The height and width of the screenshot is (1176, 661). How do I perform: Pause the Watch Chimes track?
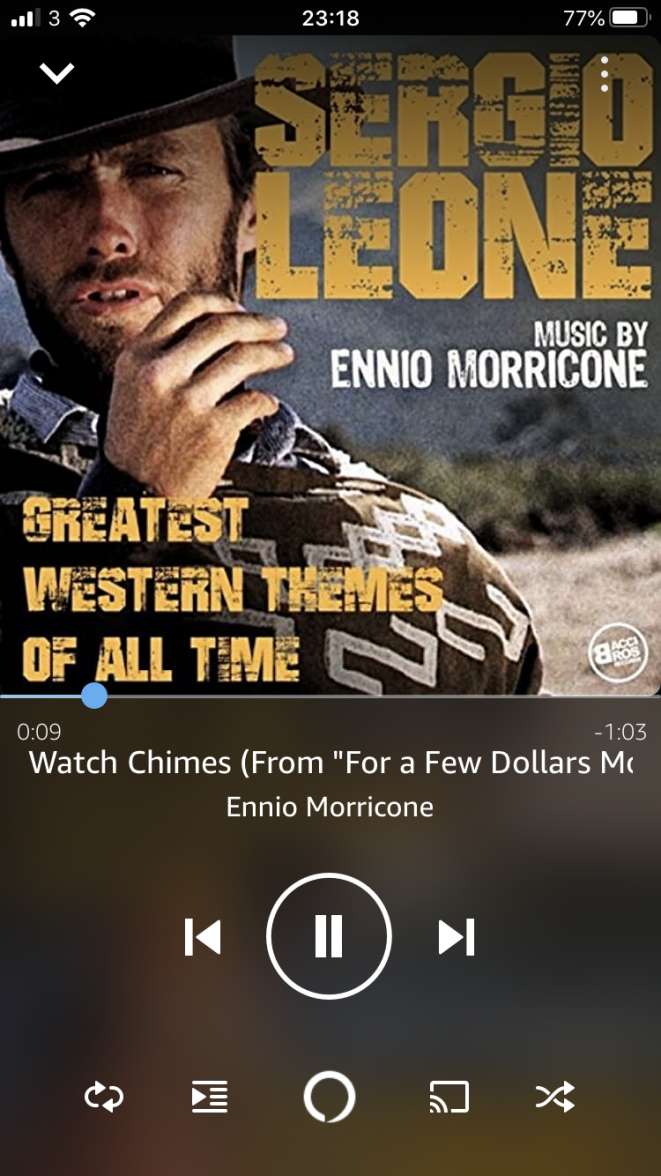coord(329,936)
